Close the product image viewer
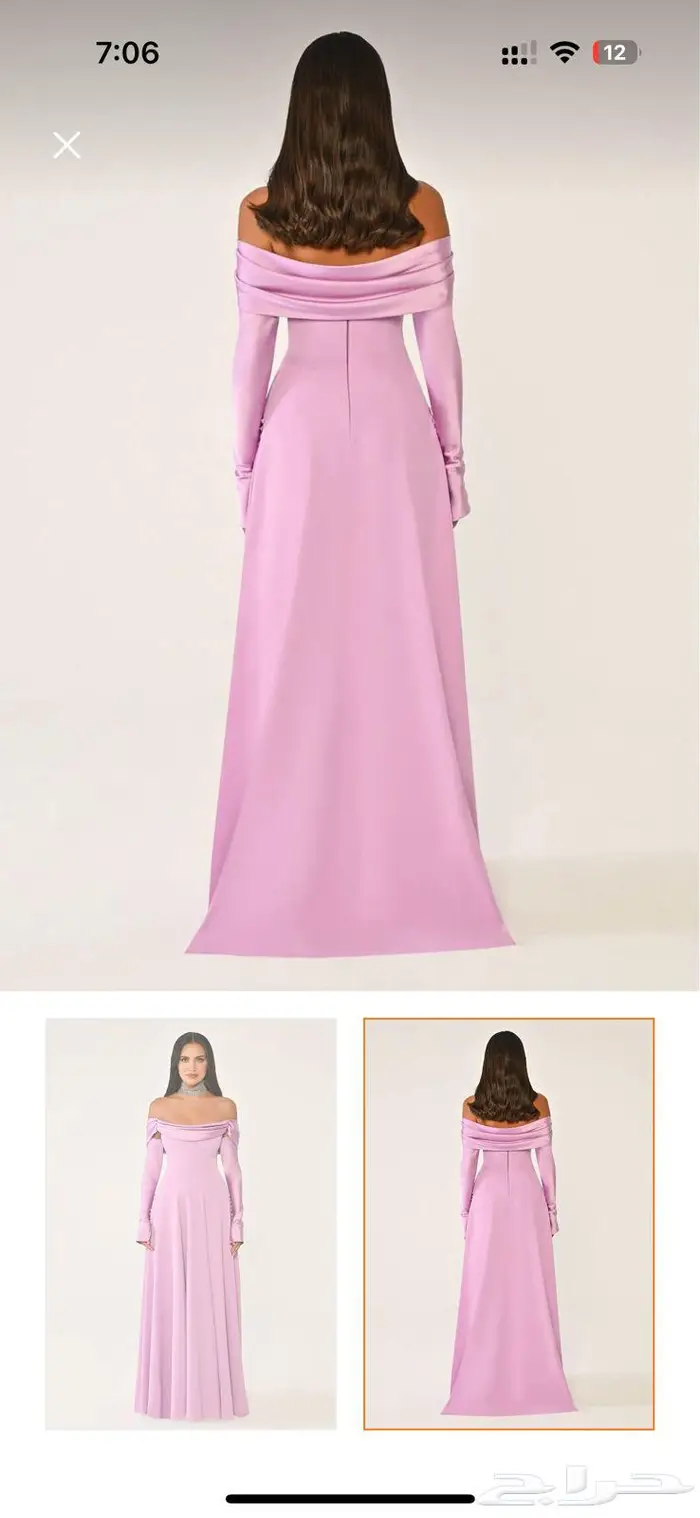700x1518 pixels. point(67,146)
